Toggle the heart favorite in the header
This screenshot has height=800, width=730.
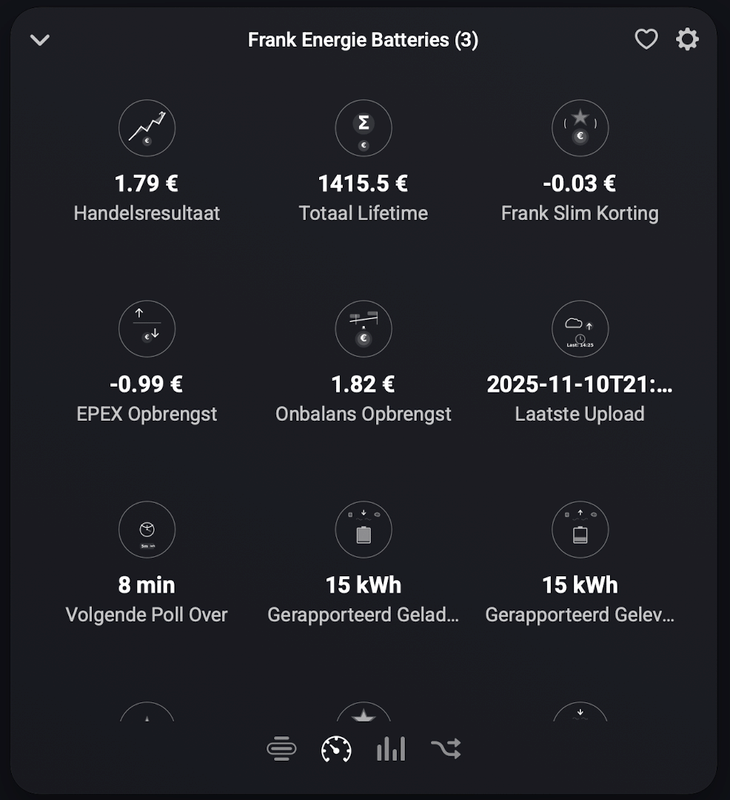pyautogui.click(x=644, y=37)
